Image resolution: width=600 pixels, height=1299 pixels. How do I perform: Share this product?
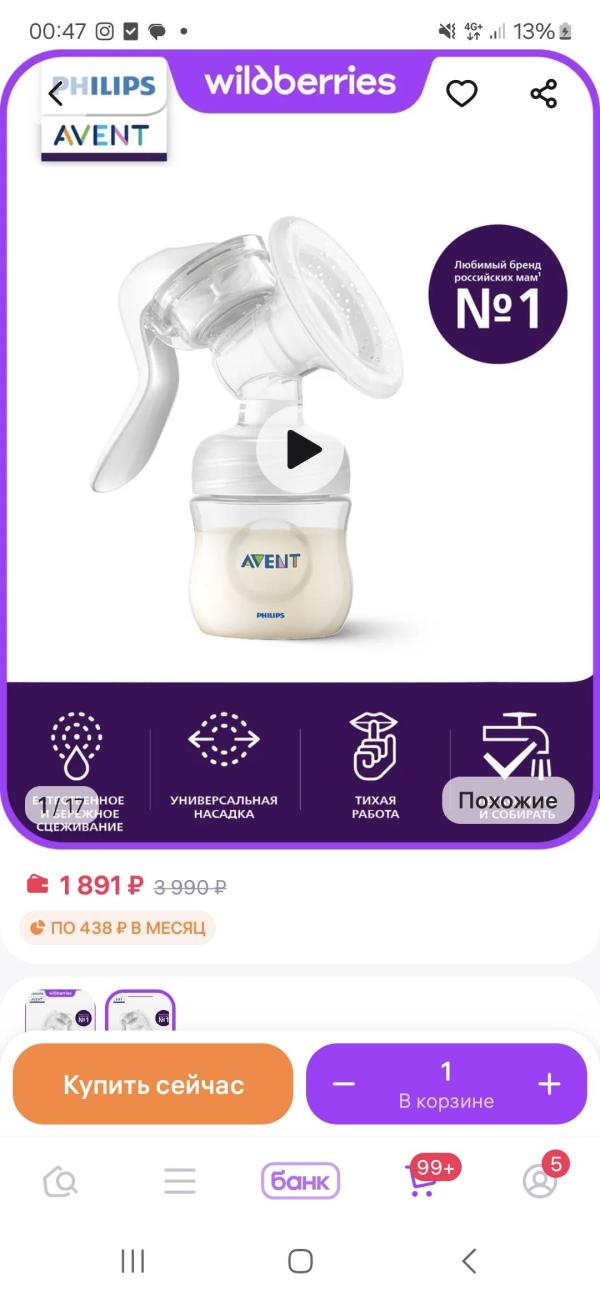point(543,94)
